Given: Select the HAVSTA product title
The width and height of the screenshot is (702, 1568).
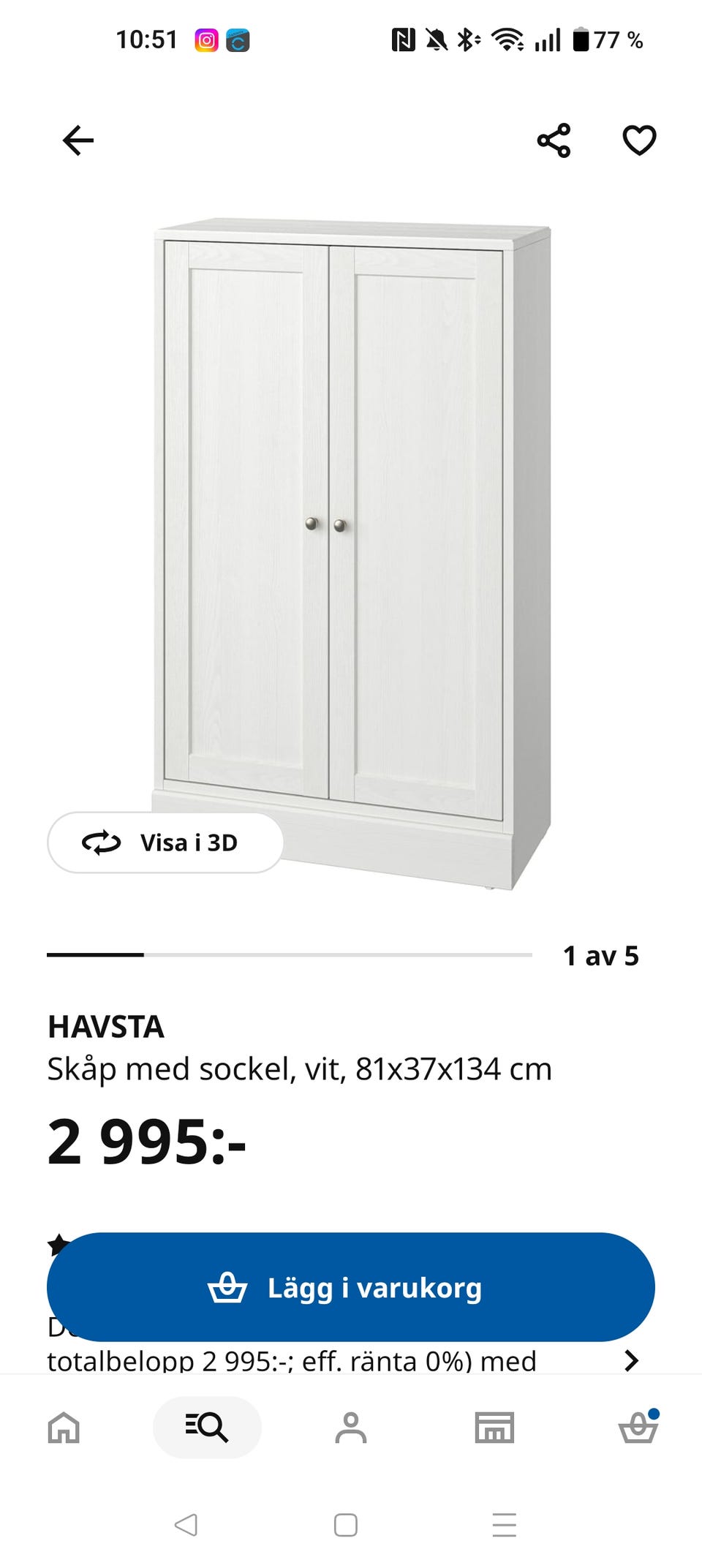Looking at the screenshot, I should [x=107, y=1027].
